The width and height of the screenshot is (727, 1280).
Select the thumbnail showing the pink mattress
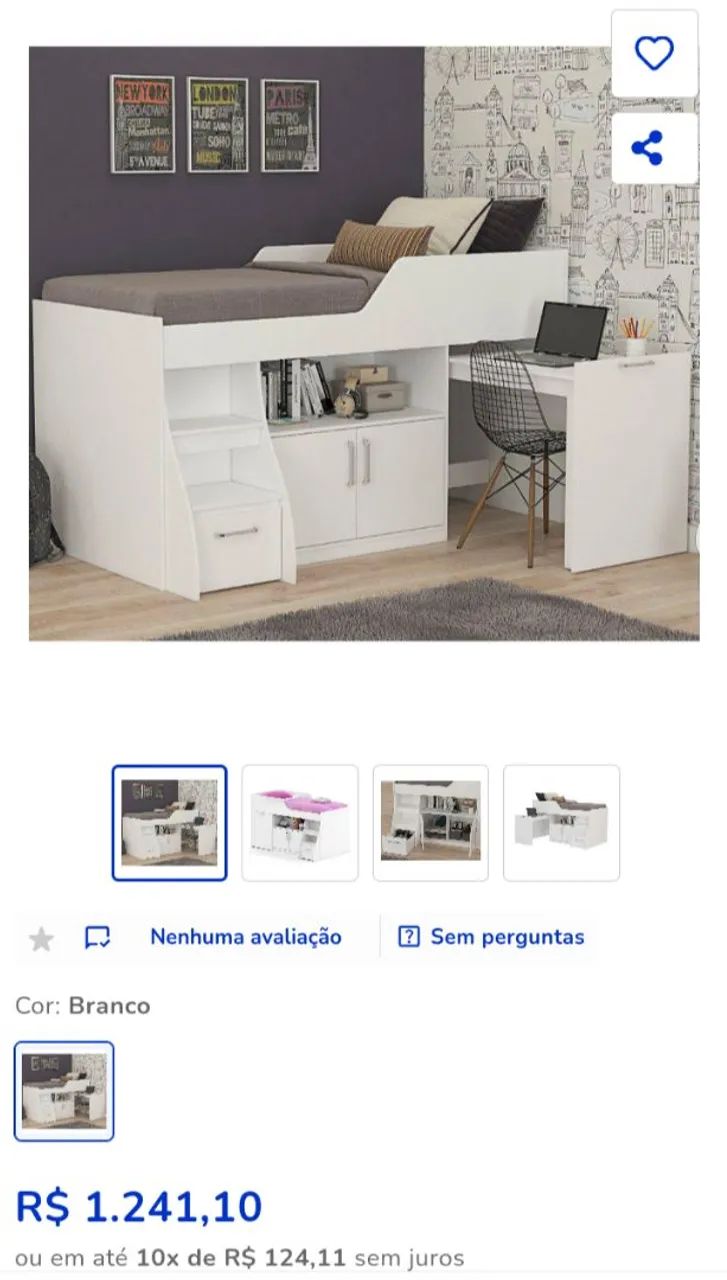click(300, 822)
